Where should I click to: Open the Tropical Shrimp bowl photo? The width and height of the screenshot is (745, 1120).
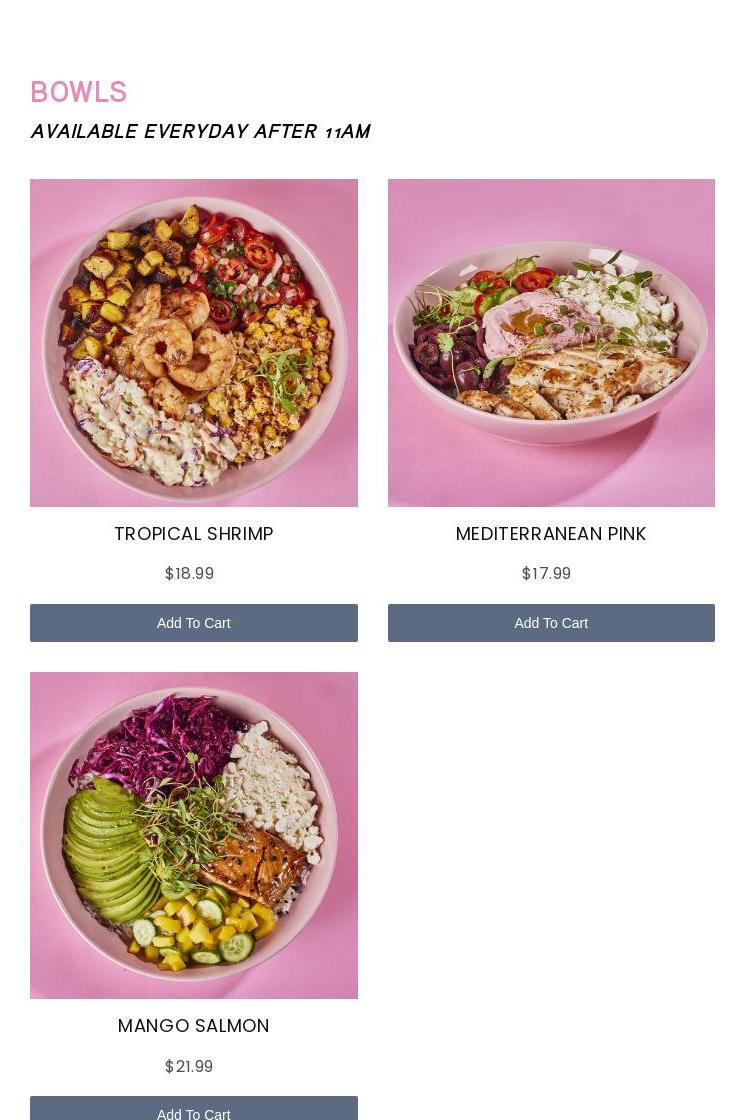pyautogui.click(x=193, y=343)
